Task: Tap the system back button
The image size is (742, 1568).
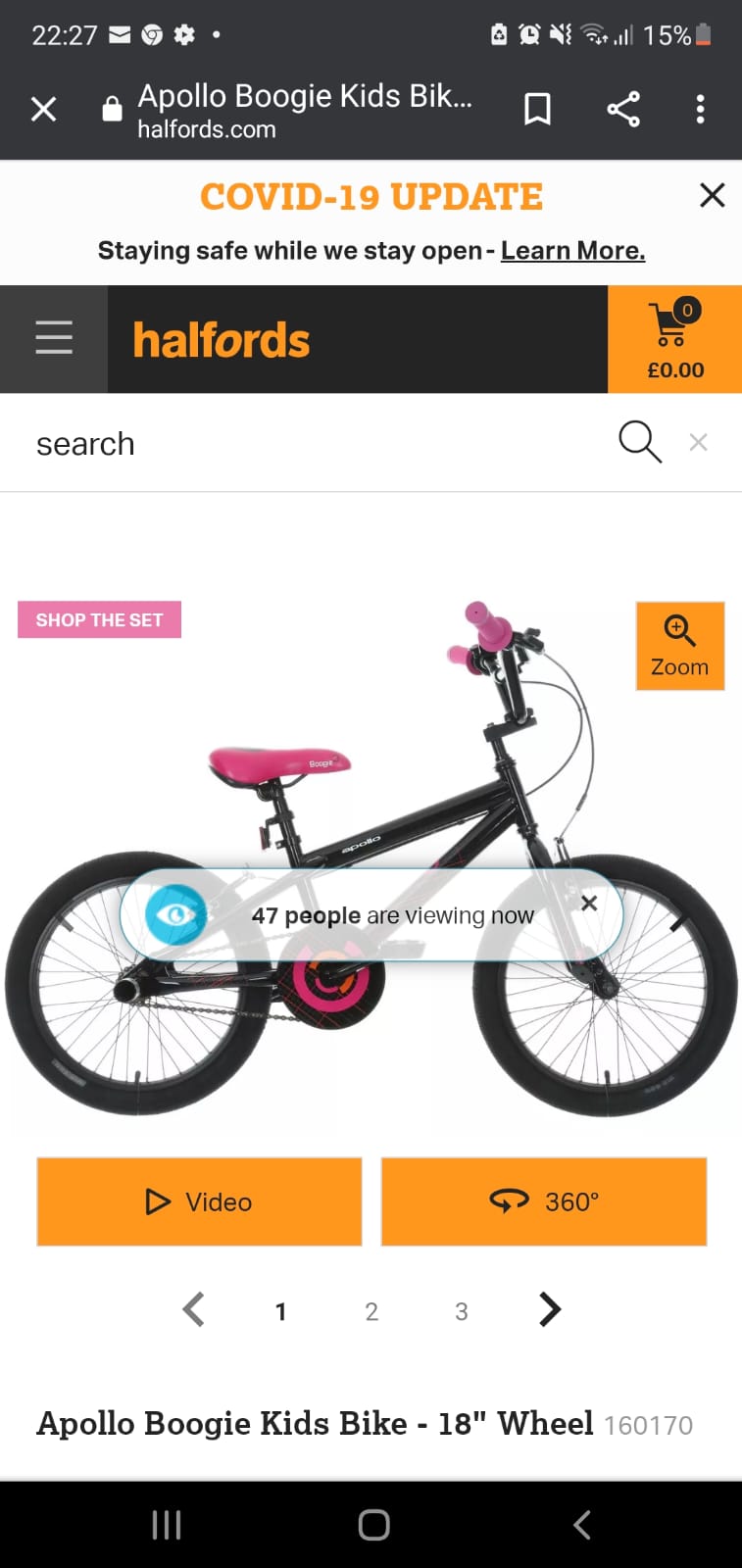Action: point(581,1525)
